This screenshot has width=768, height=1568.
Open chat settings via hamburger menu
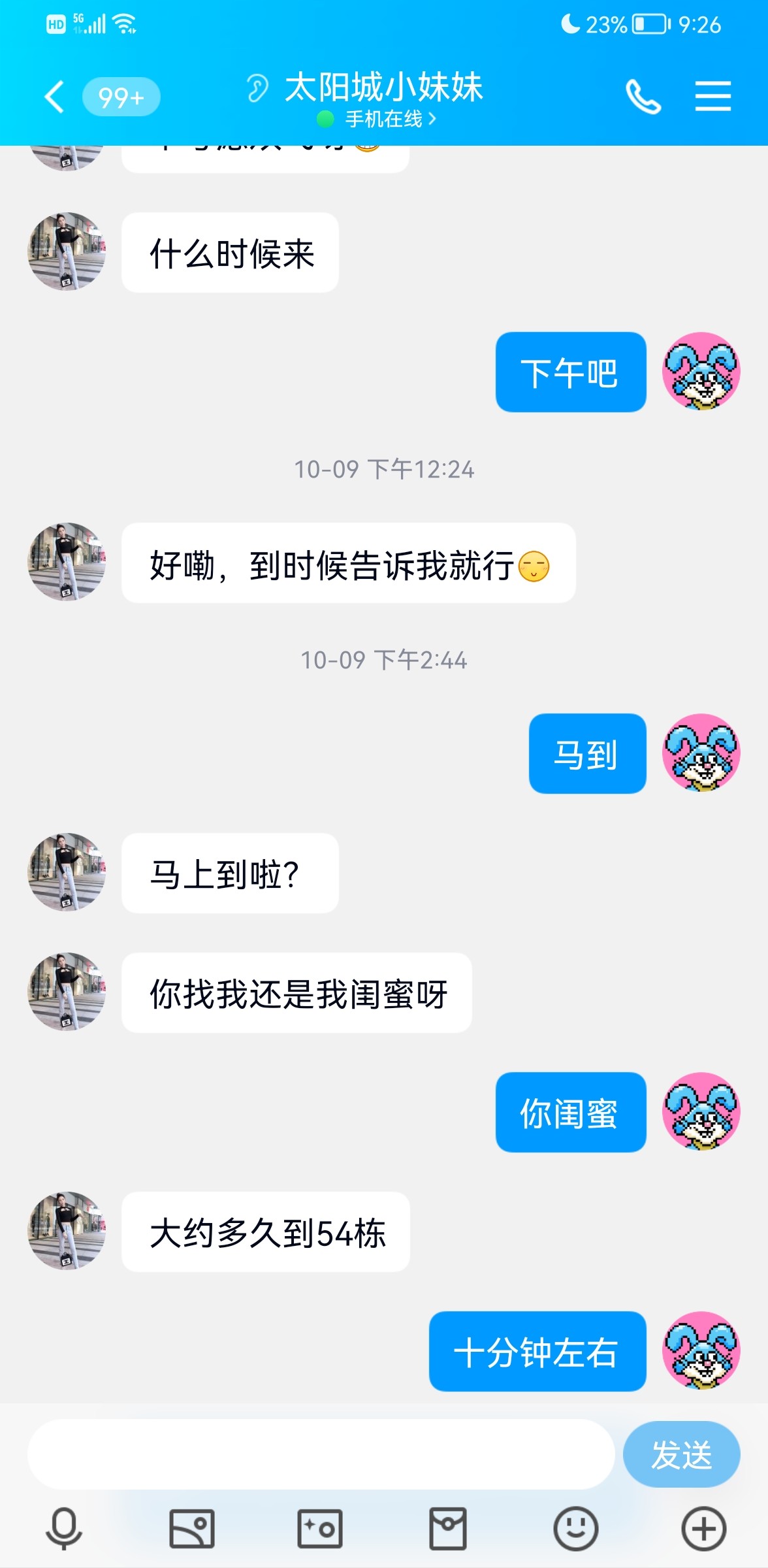[x=713, y=95]
